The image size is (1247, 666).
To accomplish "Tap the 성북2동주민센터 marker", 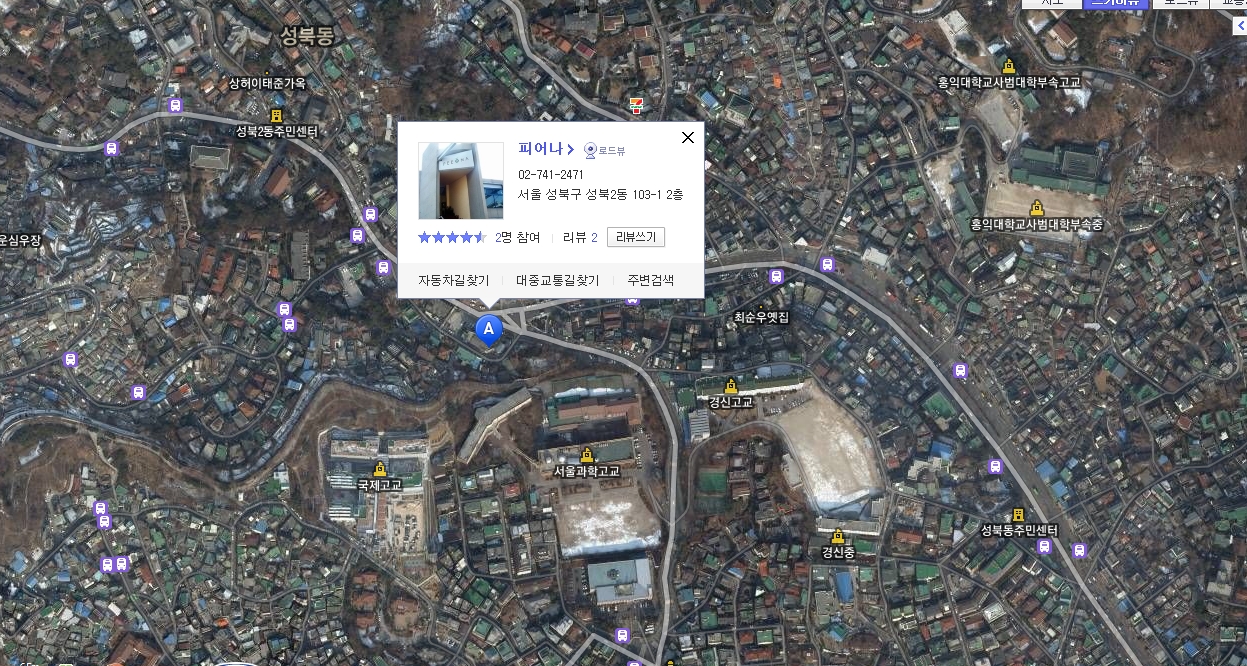I will point(277,115).
